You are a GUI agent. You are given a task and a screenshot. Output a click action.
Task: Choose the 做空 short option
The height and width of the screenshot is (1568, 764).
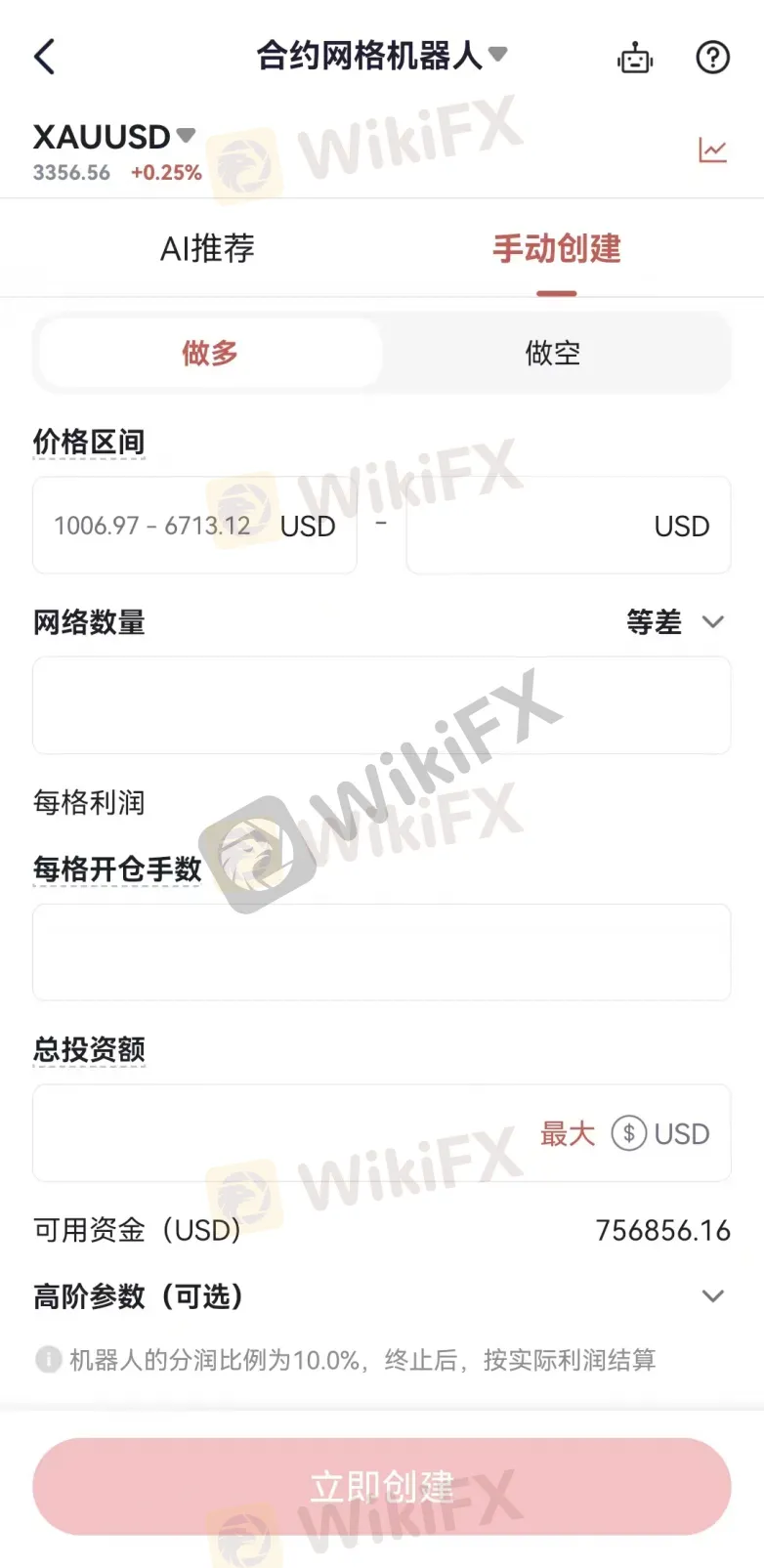point(553,353)
